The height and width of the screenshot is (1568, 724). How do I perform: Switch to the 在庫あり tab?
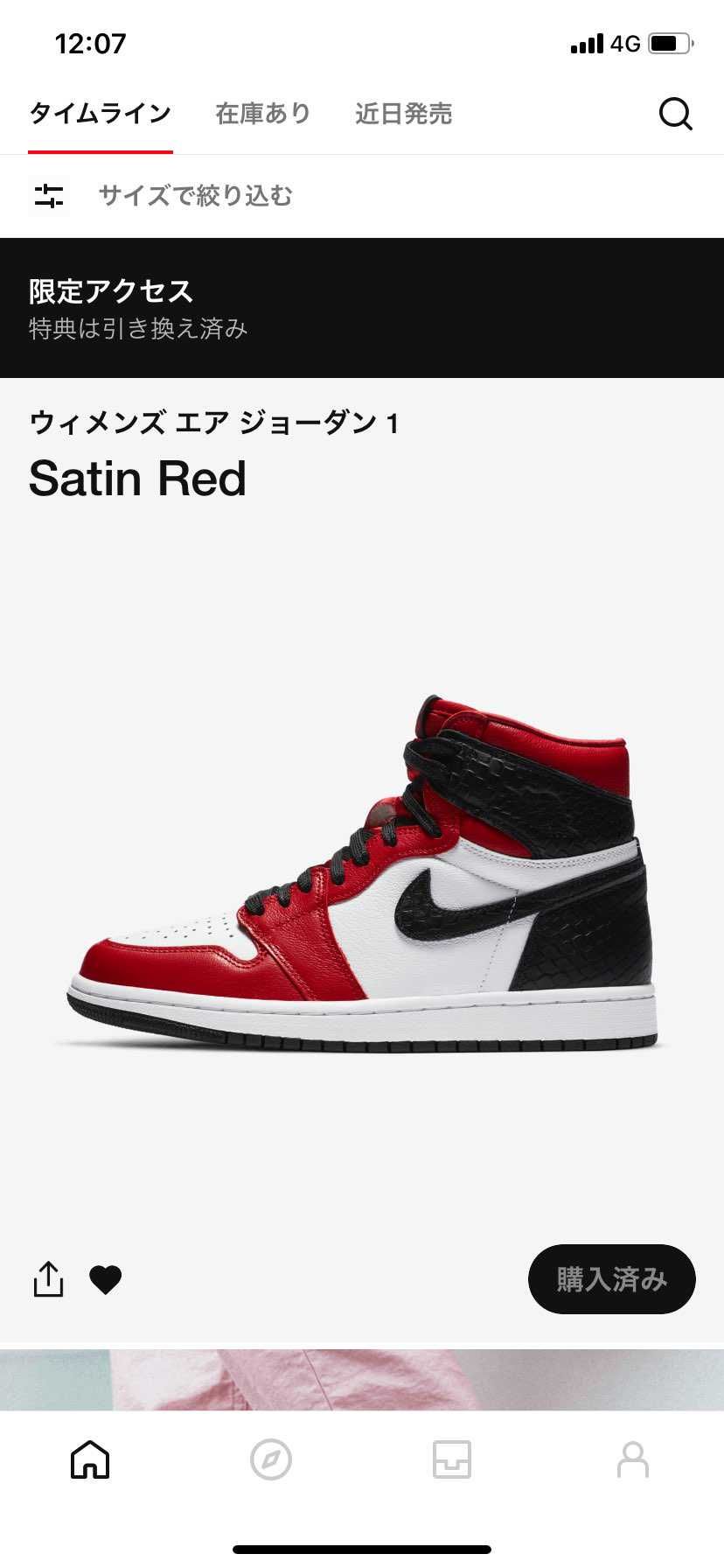click(263, 114)
